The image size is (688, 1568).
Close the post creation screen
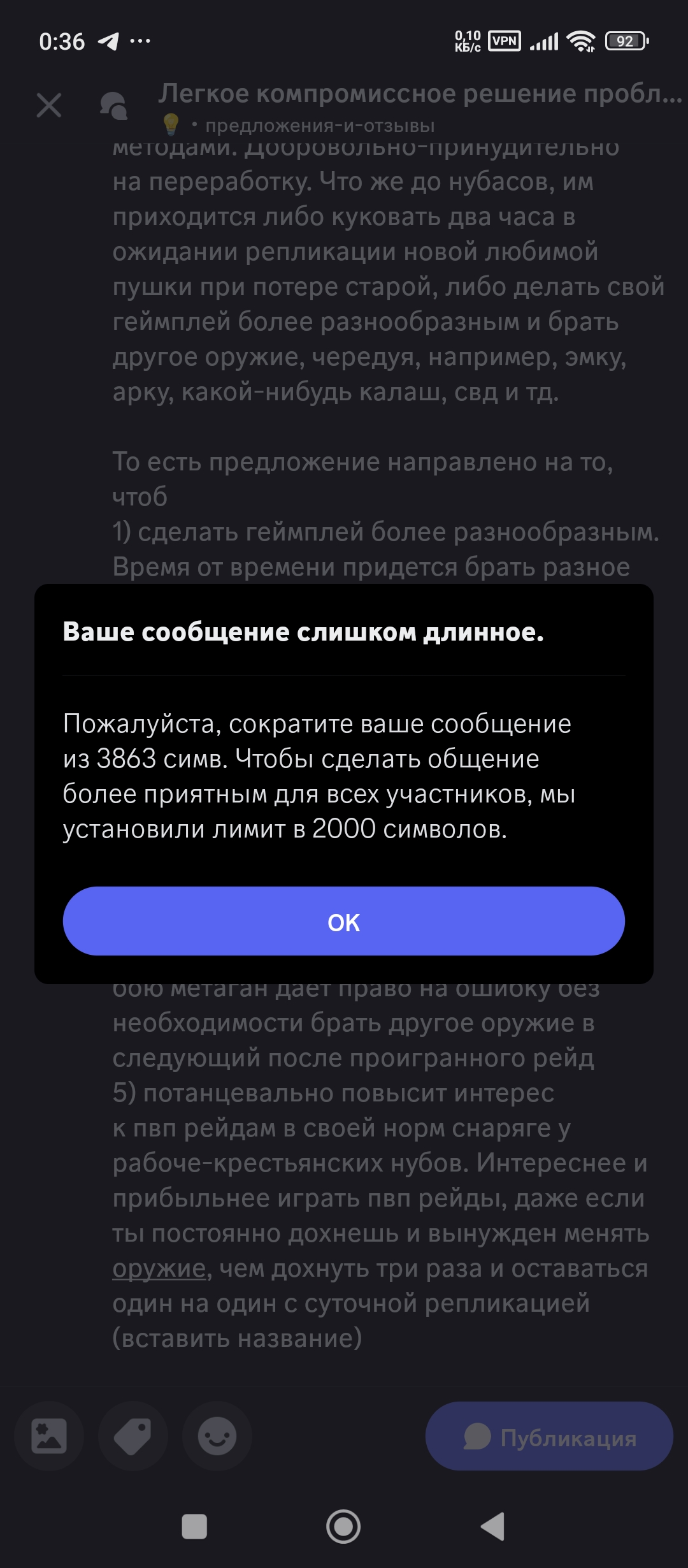pyautogui.click(x=49, y=105)
